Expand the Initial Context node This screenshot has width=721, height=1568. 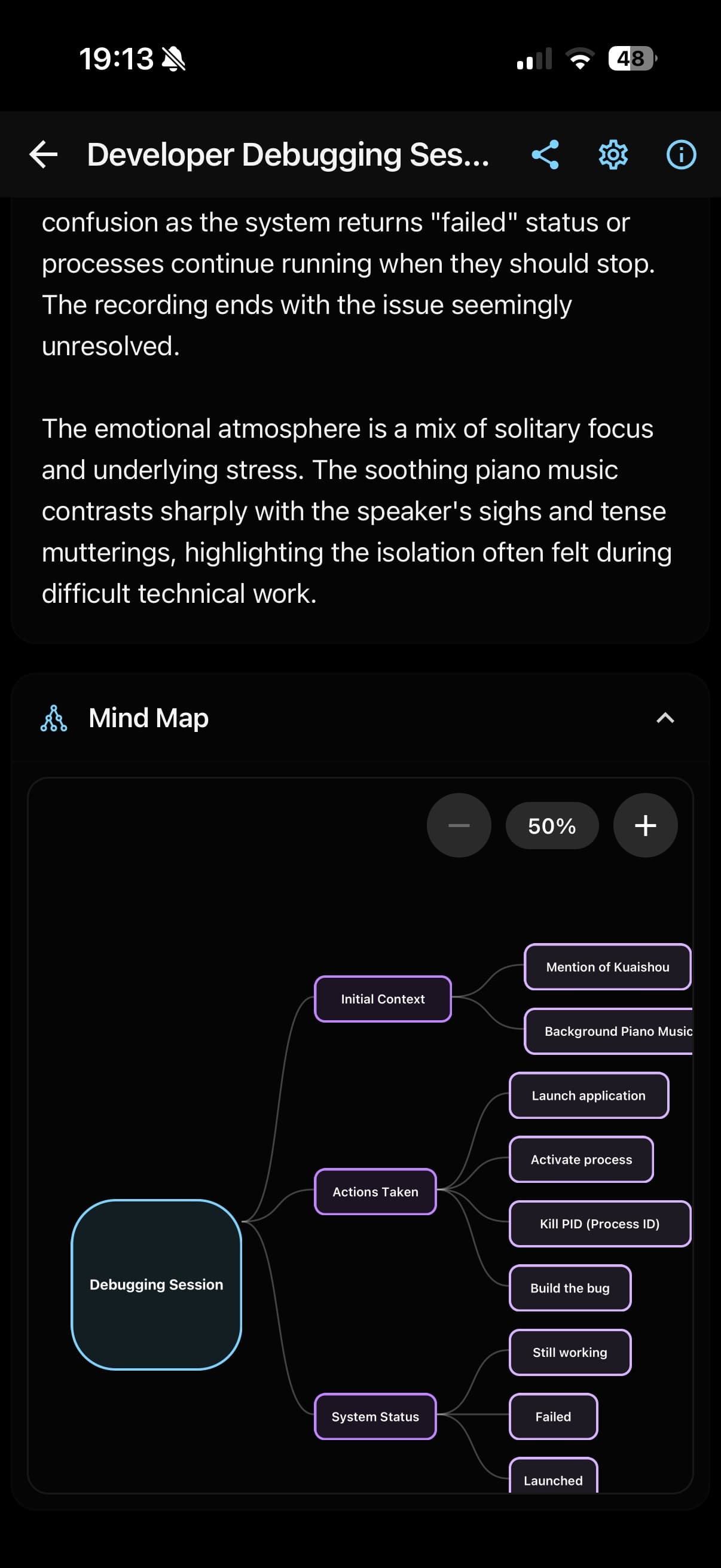pyautogui.click(x=383, y=998)
